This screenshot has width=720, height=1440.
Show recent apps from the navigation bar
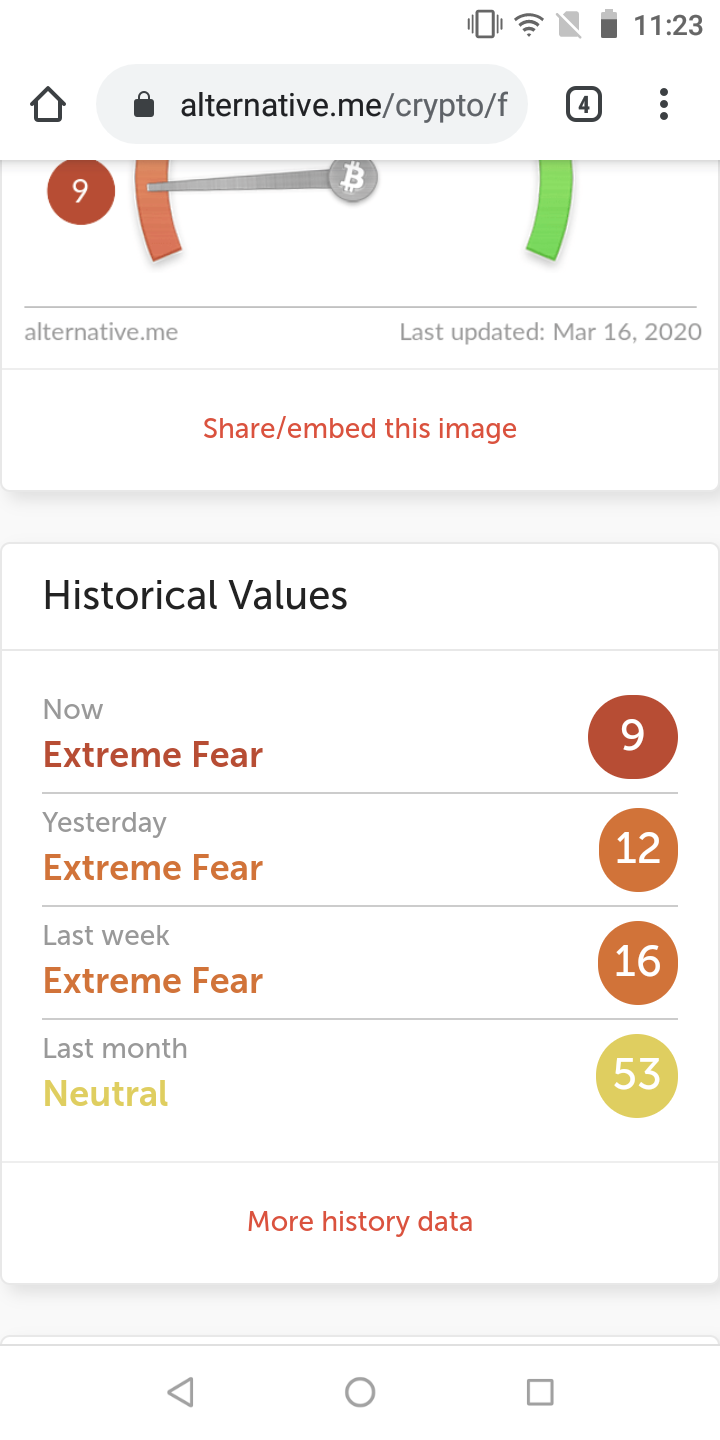click(540, 1391)
